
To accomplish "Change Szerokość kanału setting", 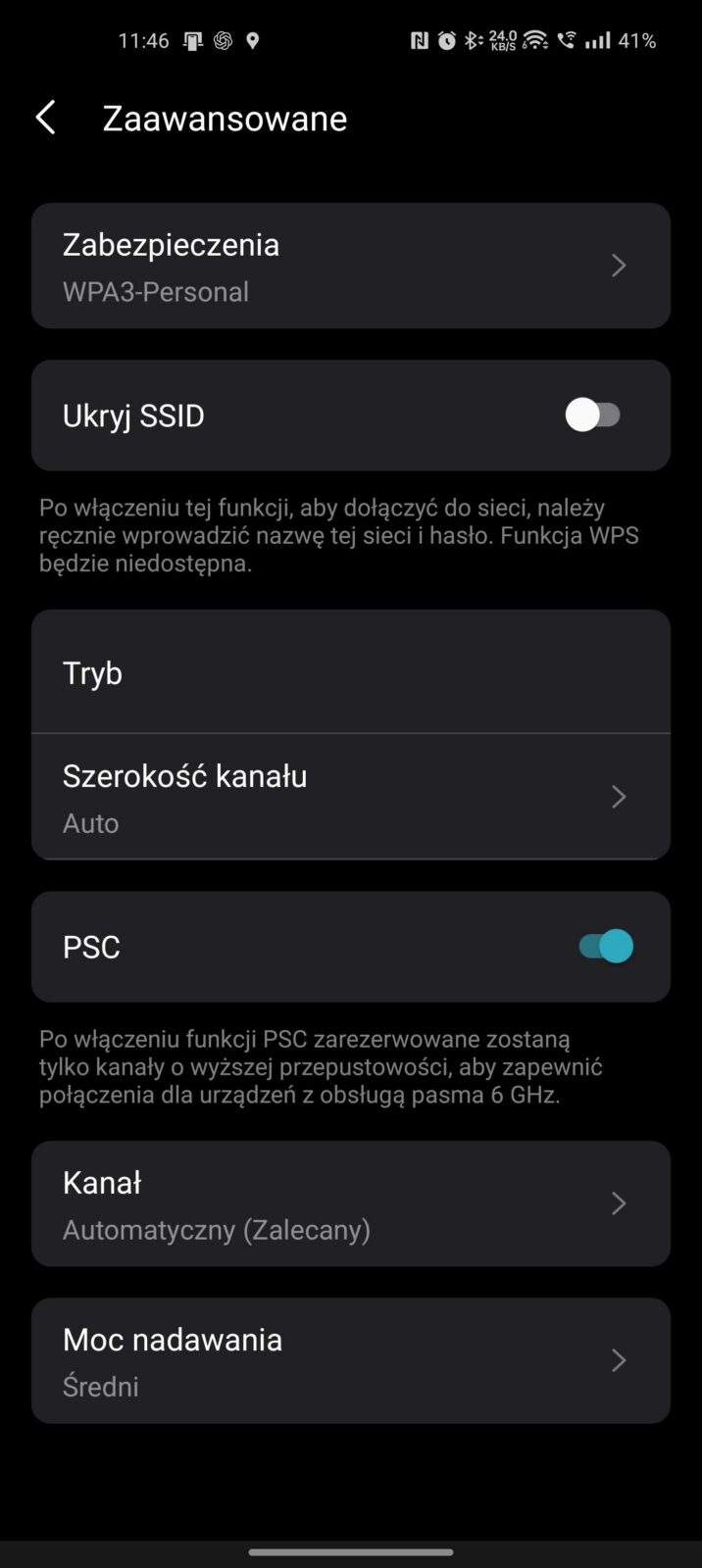I will 351,798.
